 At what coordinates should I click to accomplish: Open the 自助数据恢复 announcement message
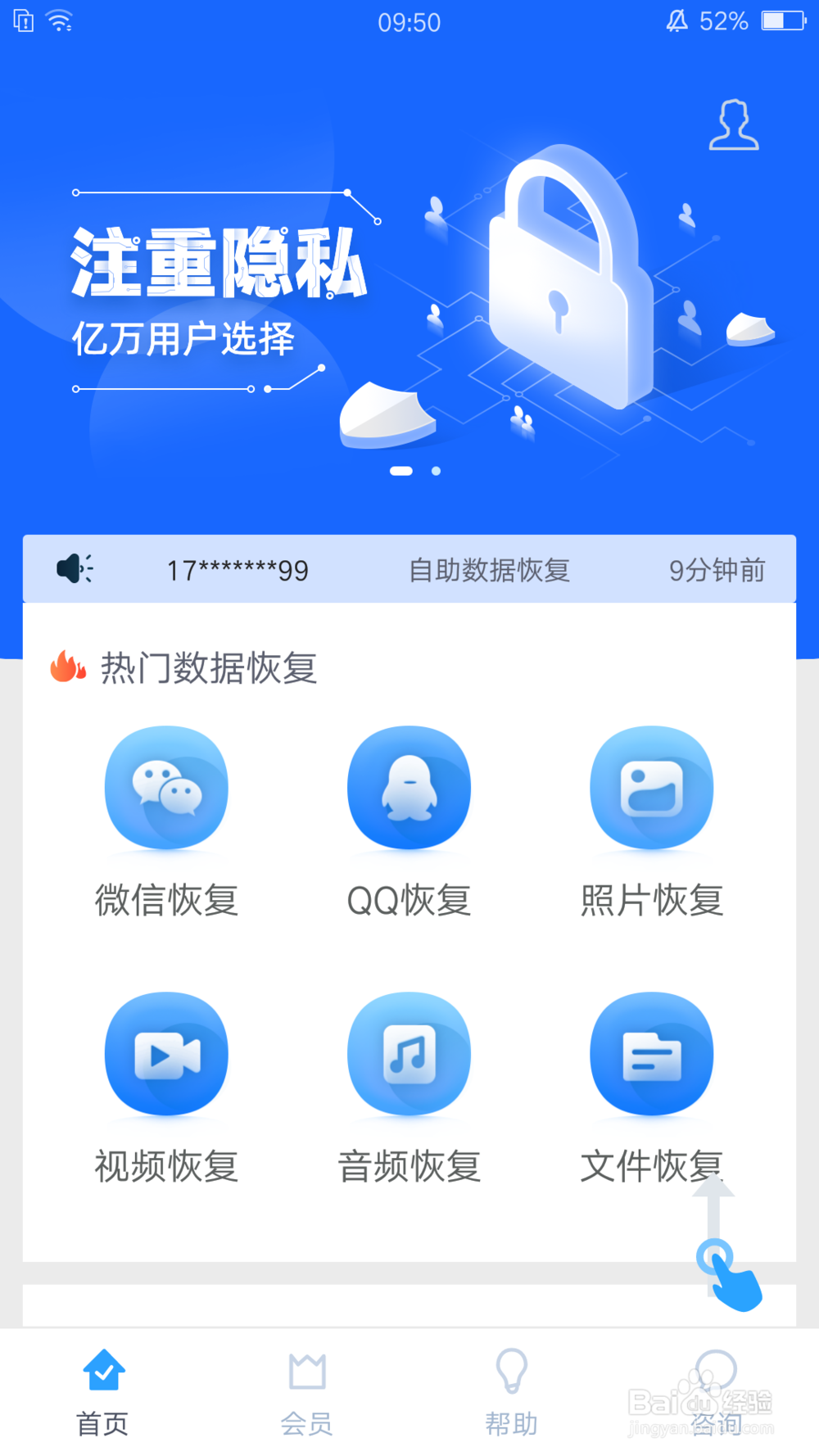[491, 568]
